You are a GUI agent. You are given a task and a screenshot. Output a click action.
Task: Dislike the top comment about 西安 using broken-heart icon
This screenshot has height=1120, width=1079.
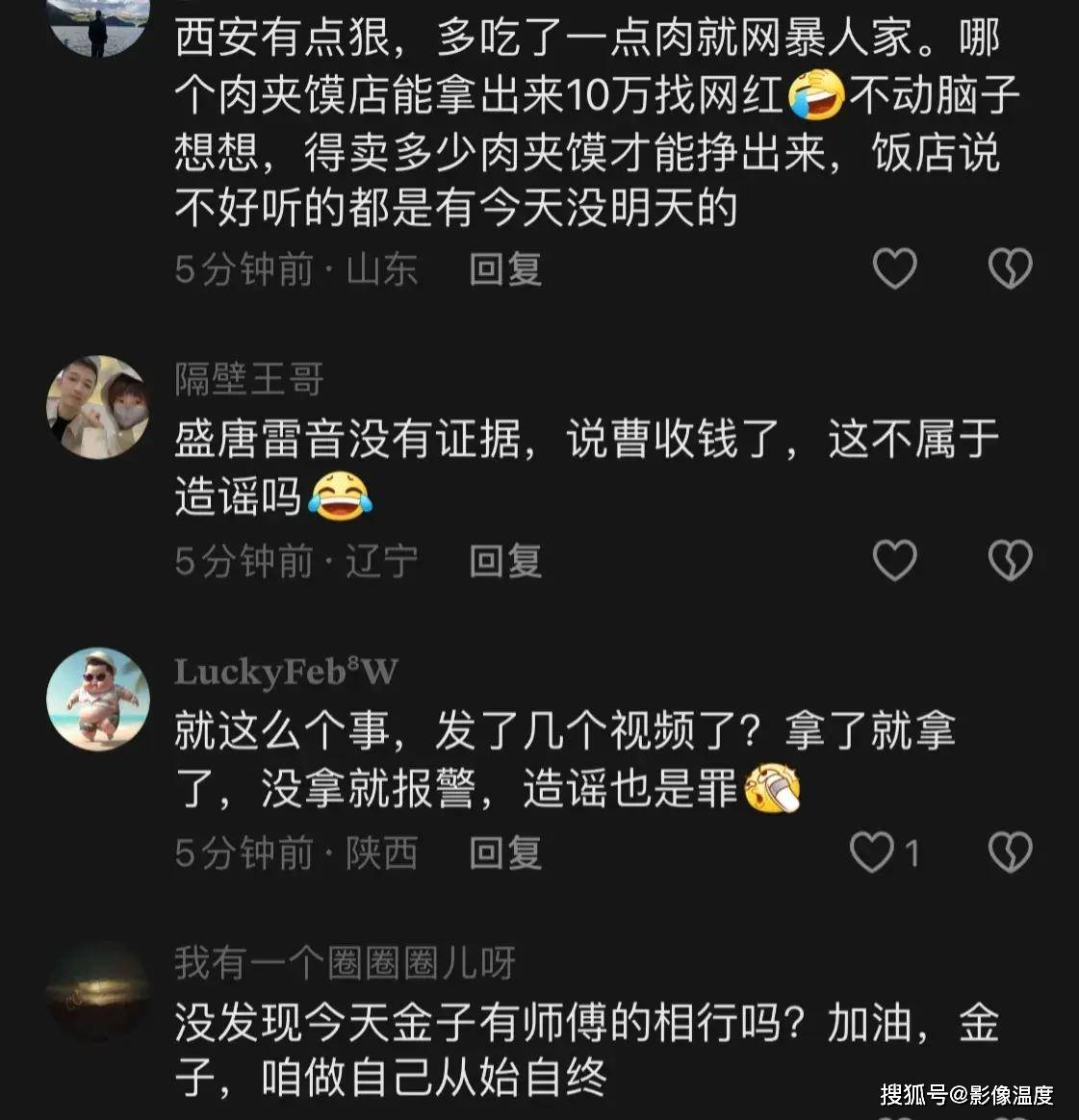1012,270
